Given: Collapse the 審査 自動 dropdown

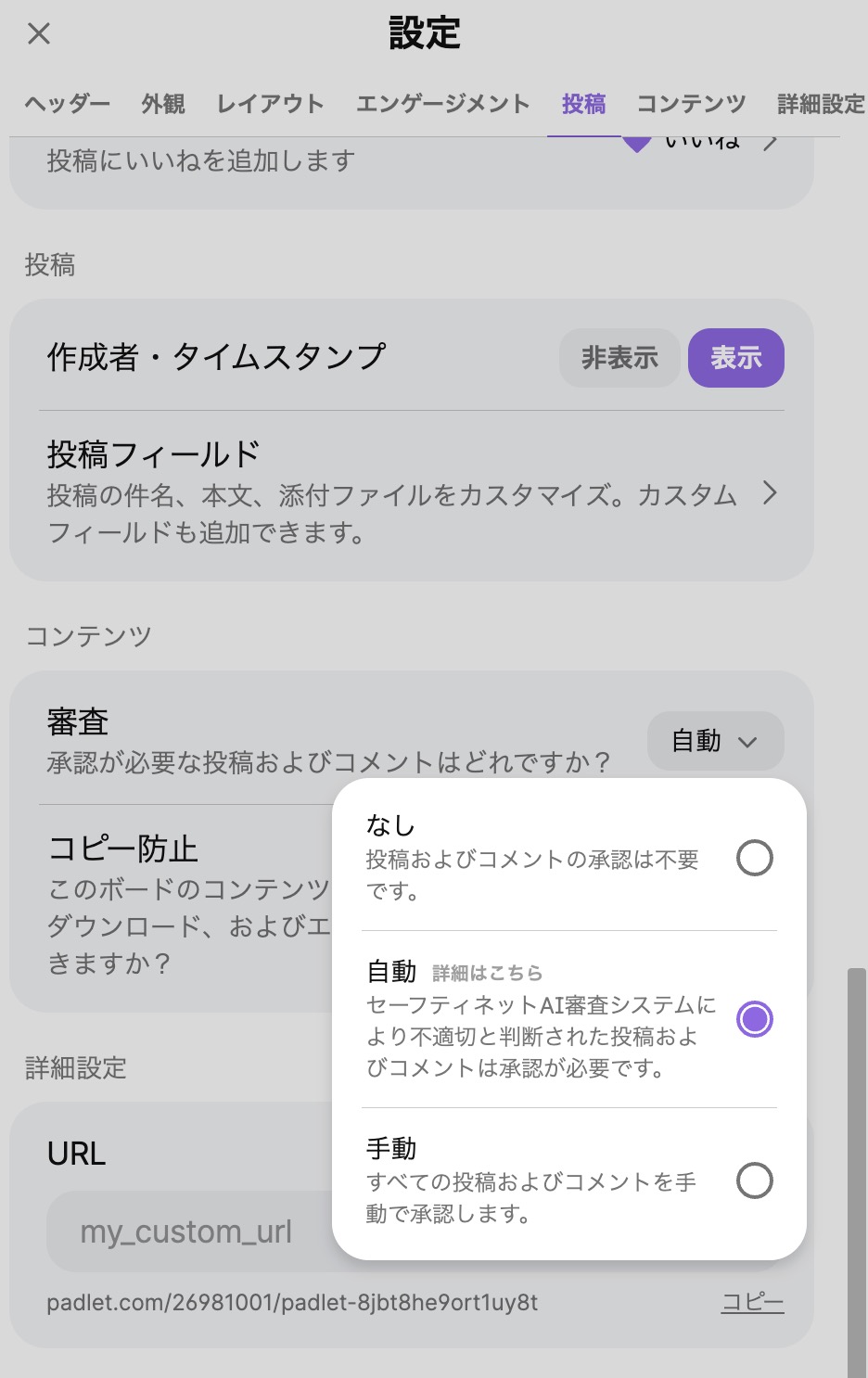Looking at the screenshot, I should (x=715, y=741).
